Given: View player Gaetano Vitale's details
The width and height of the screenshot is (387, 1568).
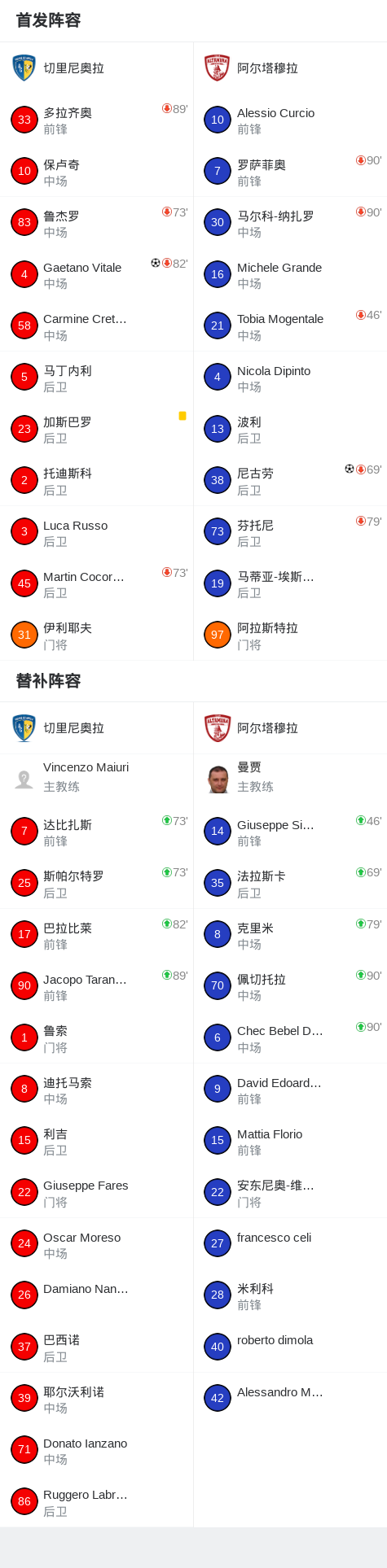Looking at the screenshot, I should tap(96, 274).
